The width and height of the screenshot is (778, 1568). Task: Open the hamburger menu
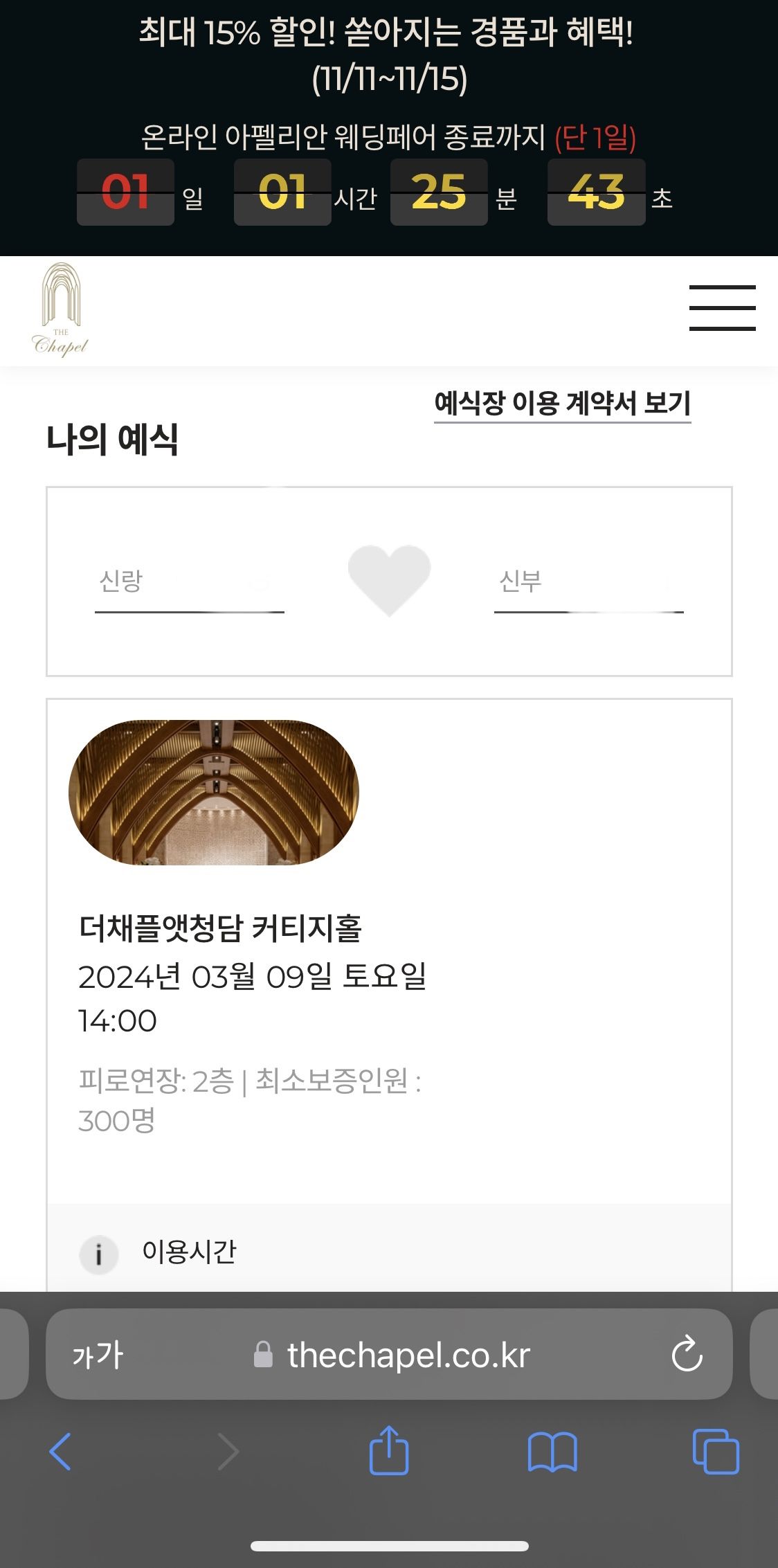click(722, 308)
